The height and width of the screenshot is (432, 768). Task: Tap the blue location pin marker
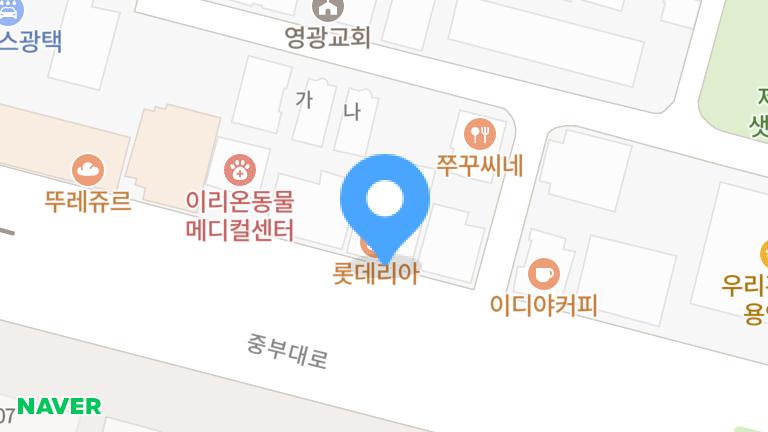(x=385, y=202)
